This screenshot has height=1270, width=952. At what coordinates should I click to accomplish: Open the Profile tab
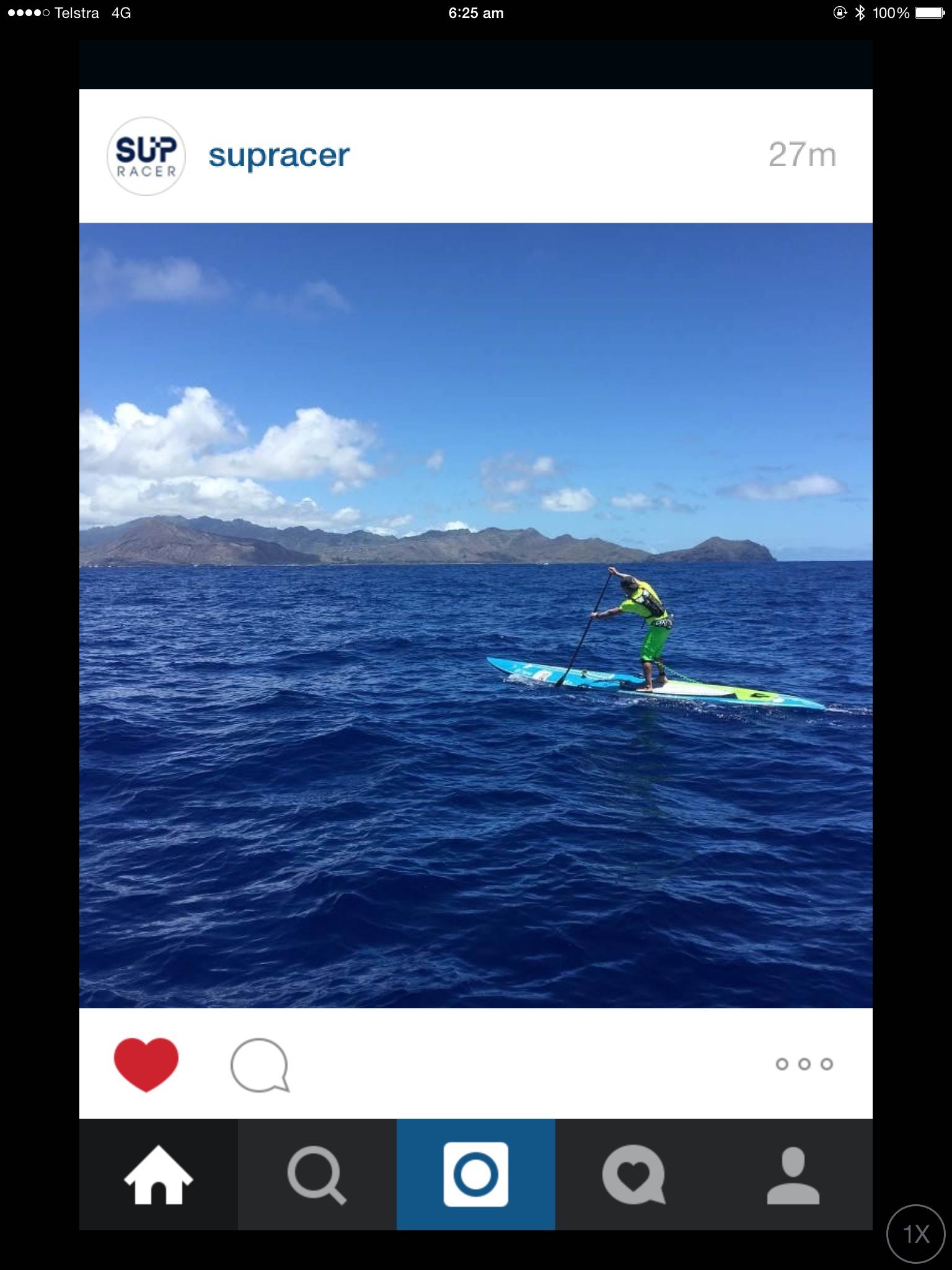(793, 1175)
